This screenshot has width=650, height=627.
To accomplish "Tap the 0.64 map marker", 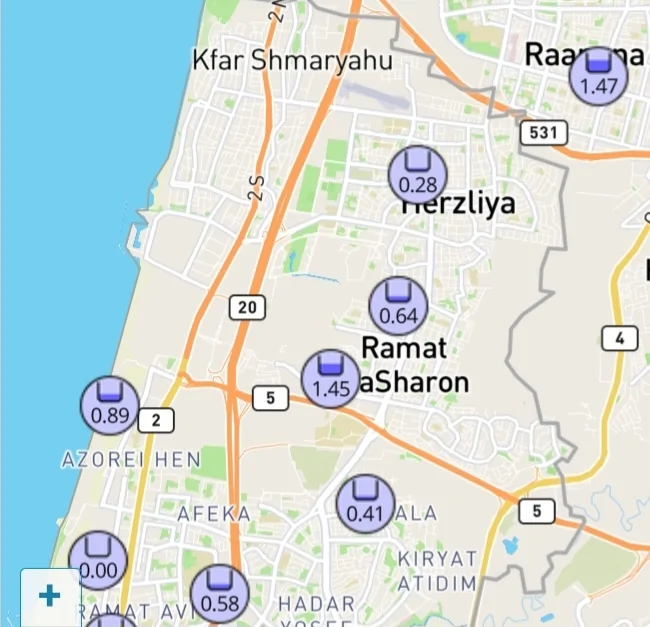I will (398, 306).
